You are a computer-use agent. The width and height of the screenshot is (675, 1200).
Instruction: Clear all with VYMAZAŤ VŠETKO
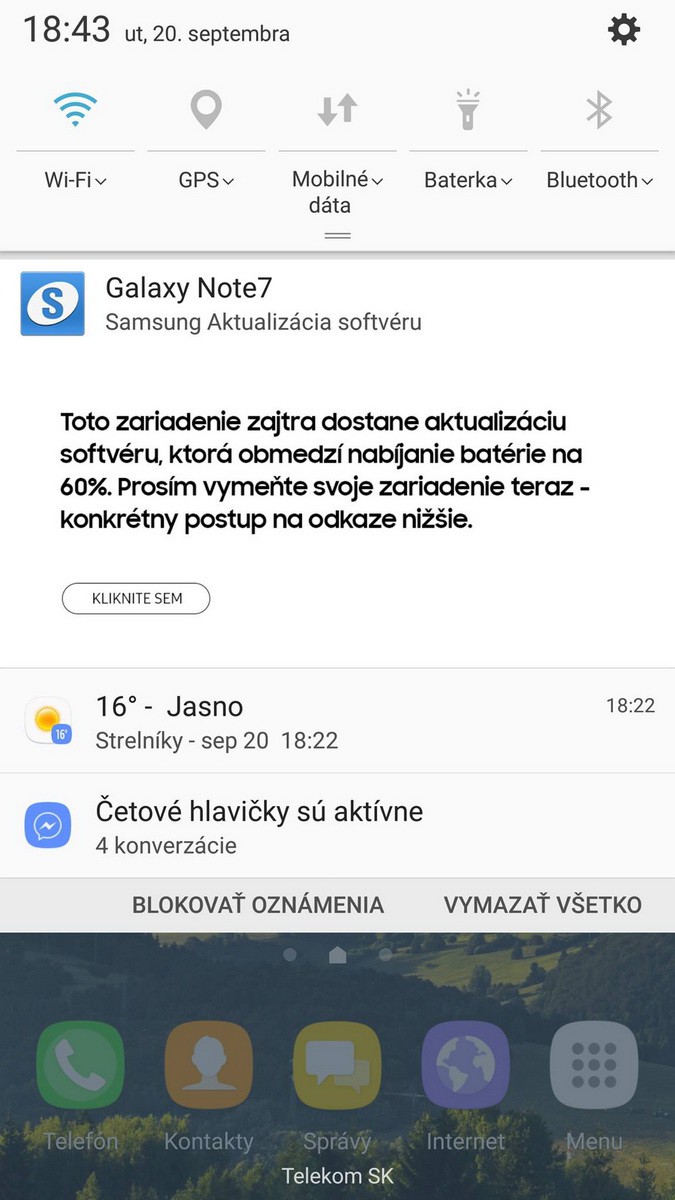click(542, 905)
